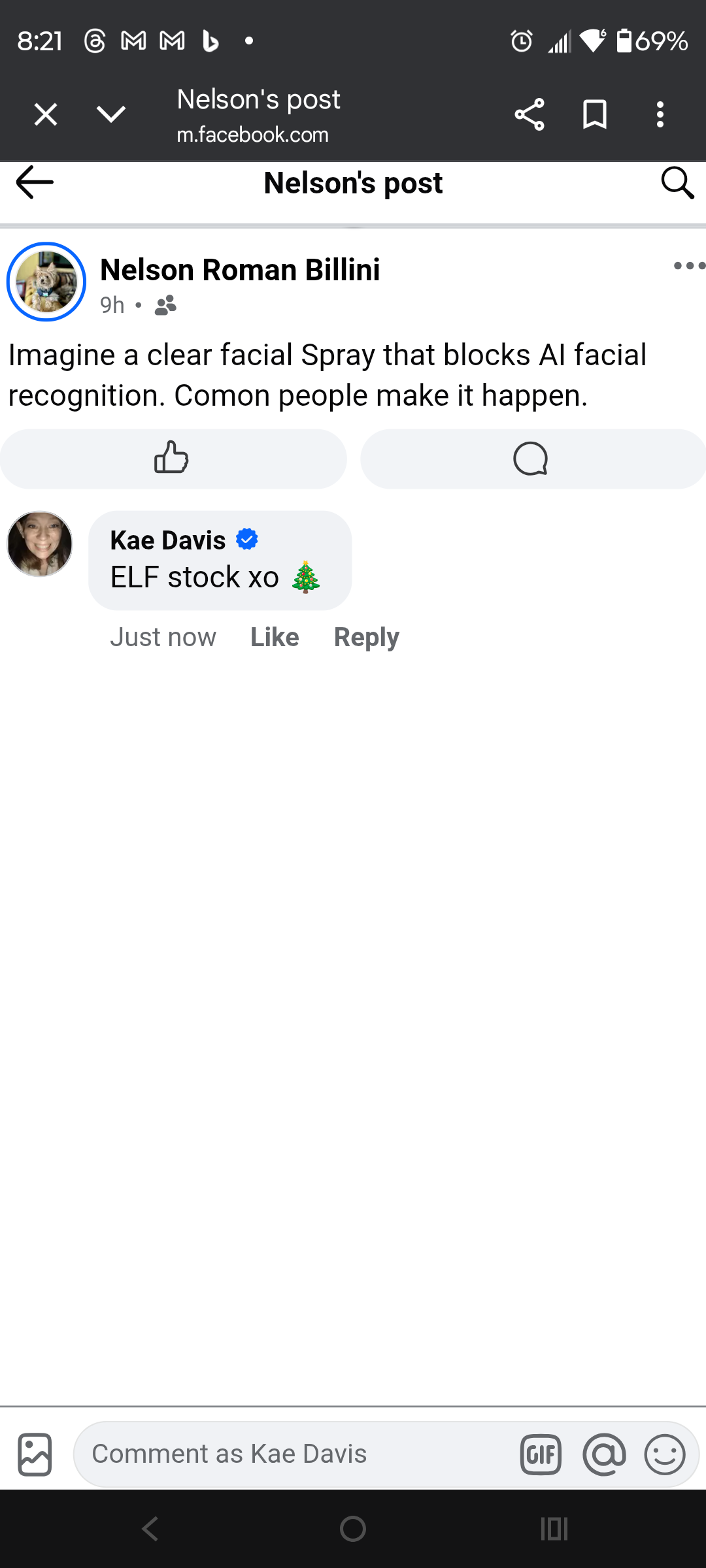Click the @ mention icon
This screenshot has height=1568, width=706.
pos(605,1454)
